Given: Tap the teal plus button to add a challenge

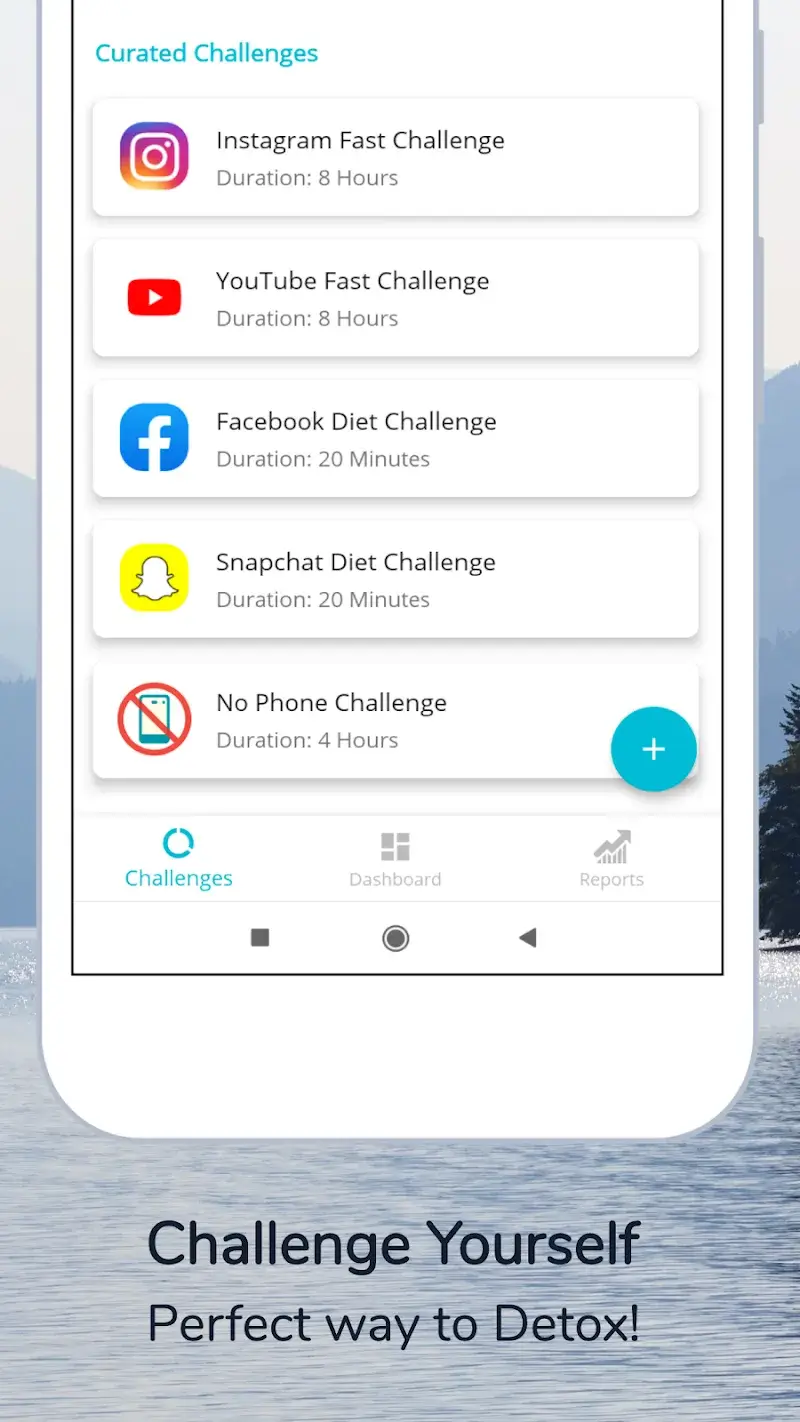Looking at the screenshot, I should click(654, 748).
